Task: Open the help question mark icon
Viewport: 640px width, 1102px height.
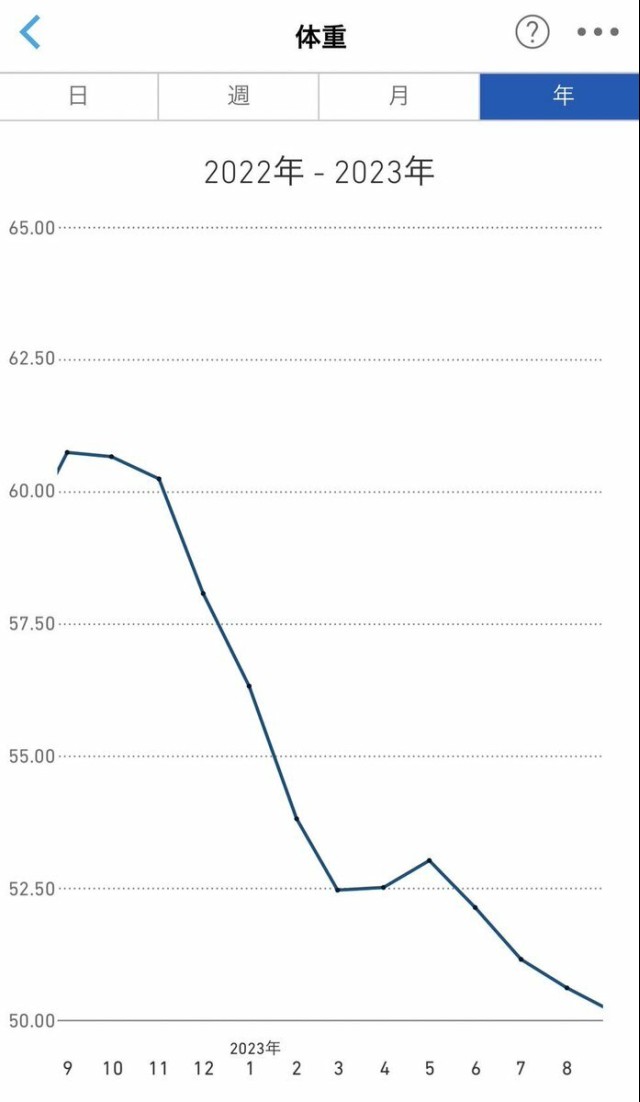Action: pos(532,33)
